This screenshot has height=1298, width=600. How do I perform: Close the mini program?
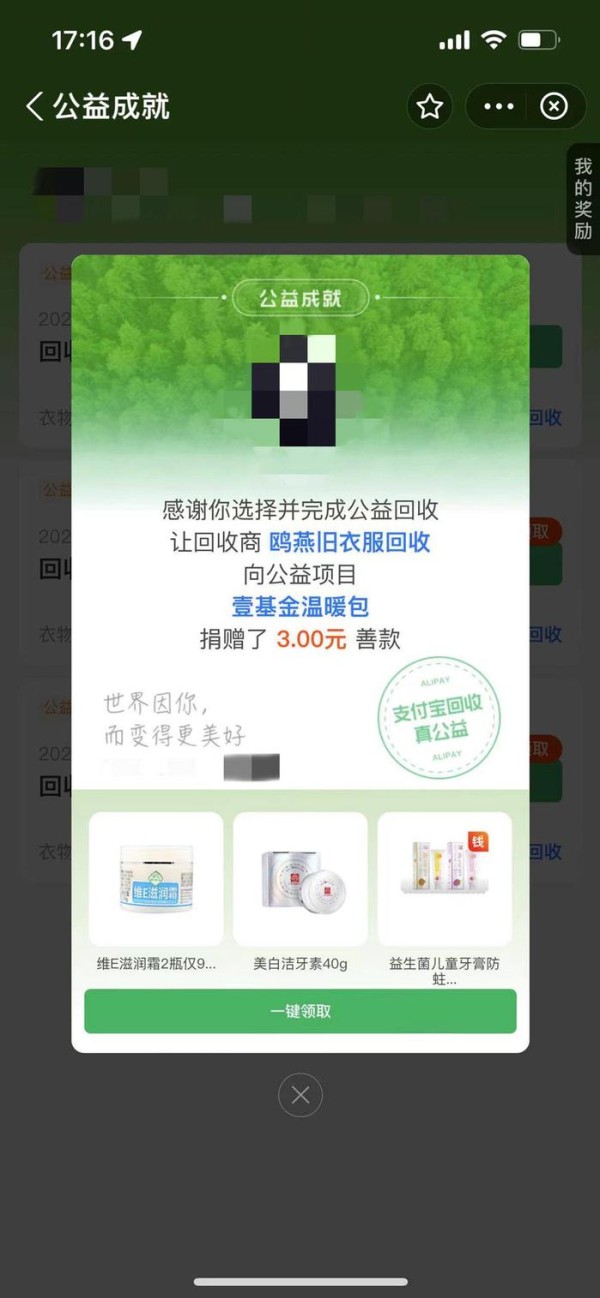point(554,106)
